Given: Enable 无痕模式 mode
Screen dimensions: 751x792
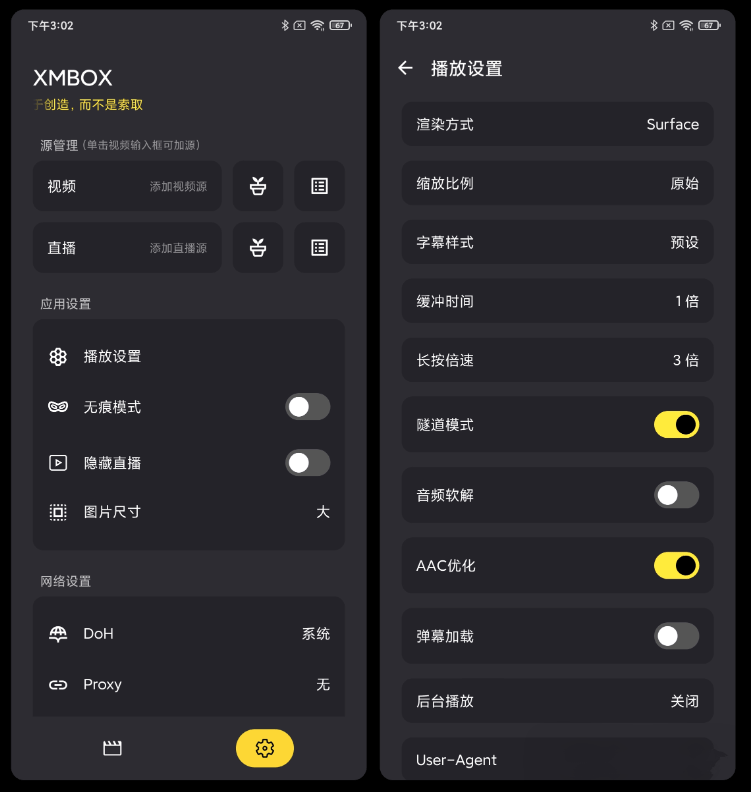Looking at the screenshot, I should click(307, 407).
